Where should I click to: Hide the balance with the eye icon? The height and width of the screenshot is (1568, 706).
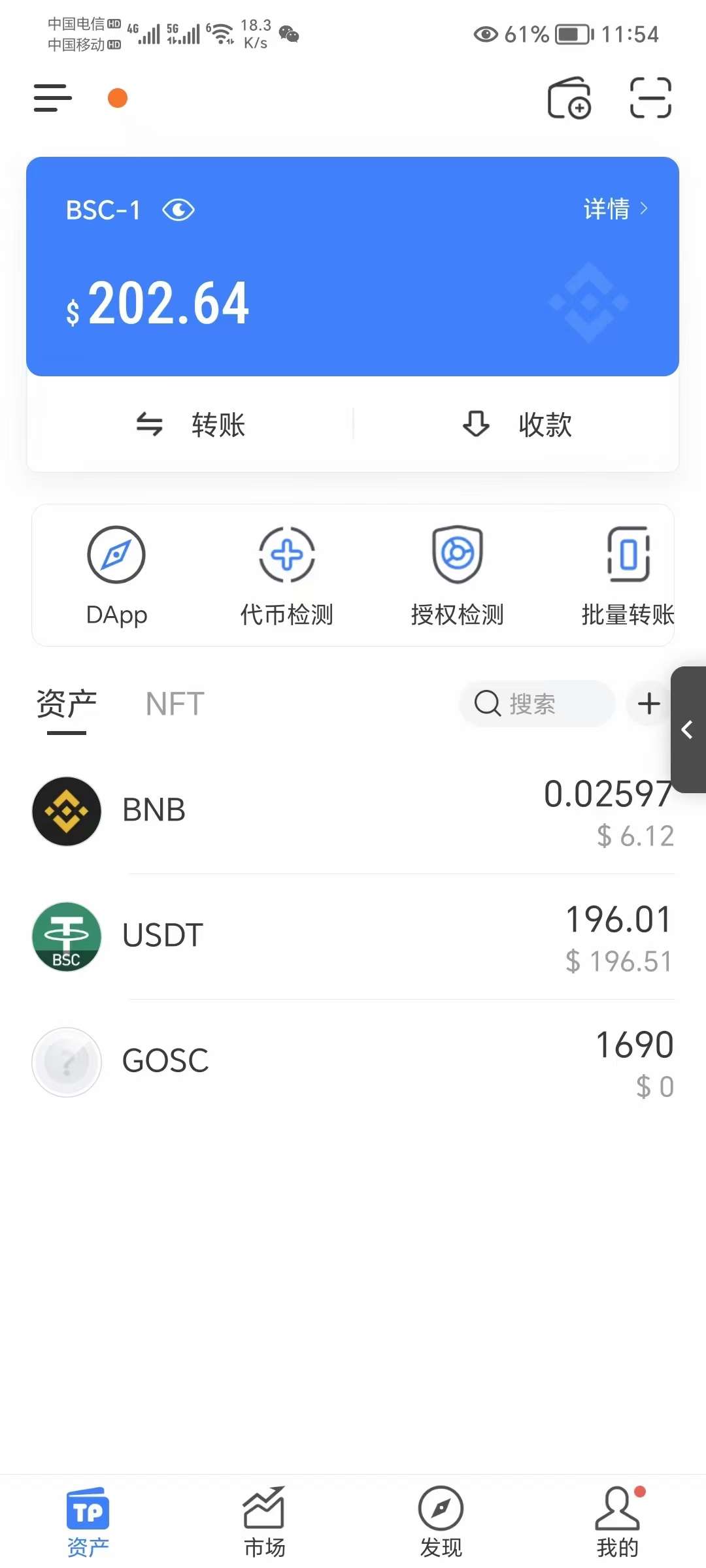(178, 210)
